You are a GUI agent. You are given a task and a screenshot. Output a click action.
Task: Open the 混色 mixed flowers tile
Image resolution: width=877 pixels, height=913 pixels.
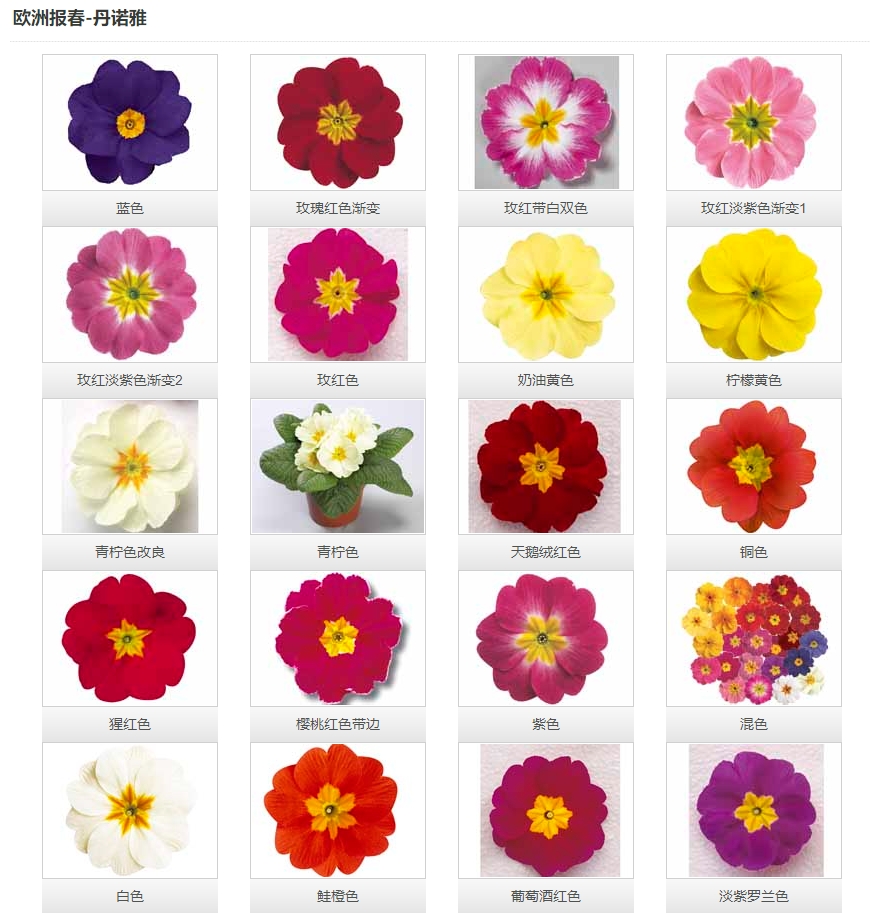[754, 638]
